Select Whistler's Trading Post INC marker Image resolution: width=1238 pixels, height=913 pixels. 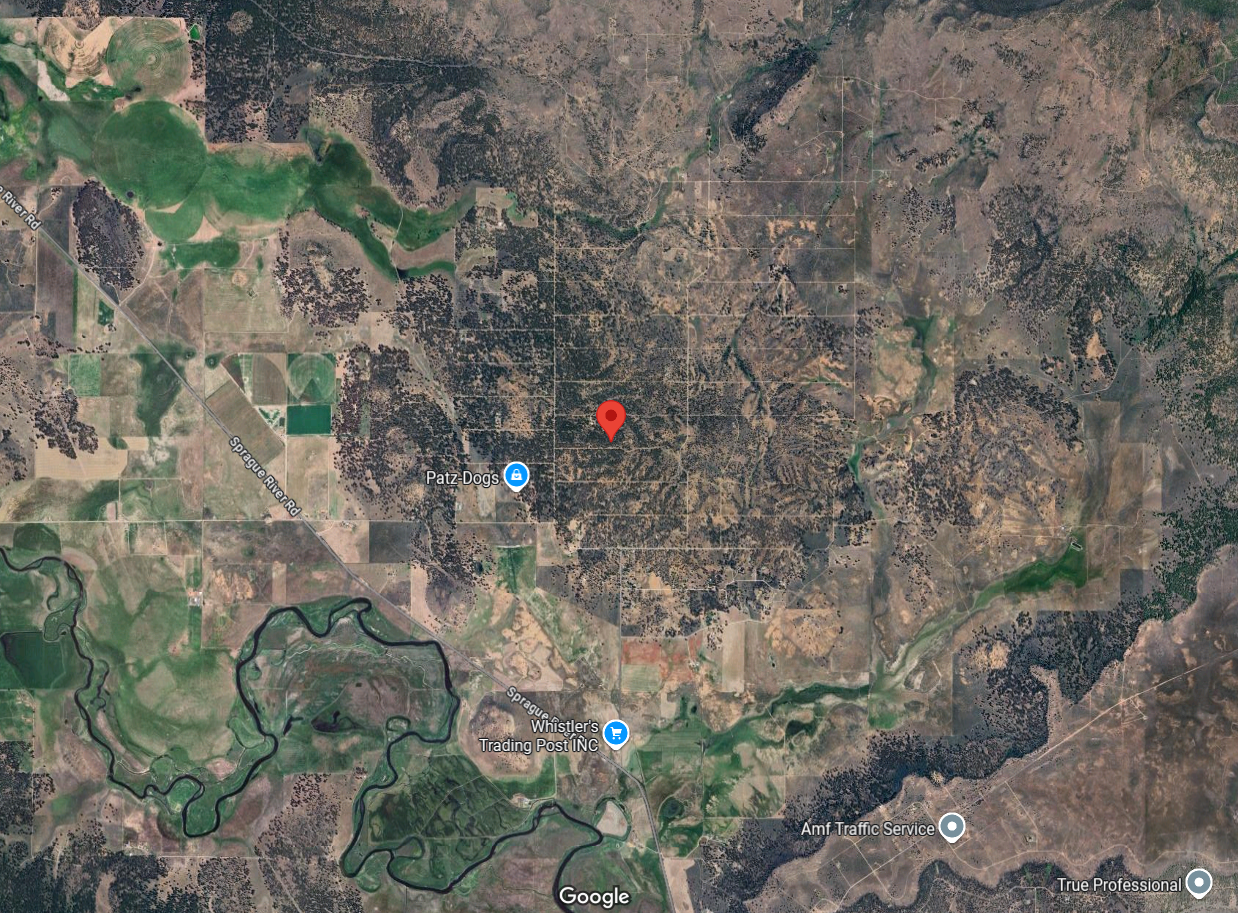(x=616, y=735)
